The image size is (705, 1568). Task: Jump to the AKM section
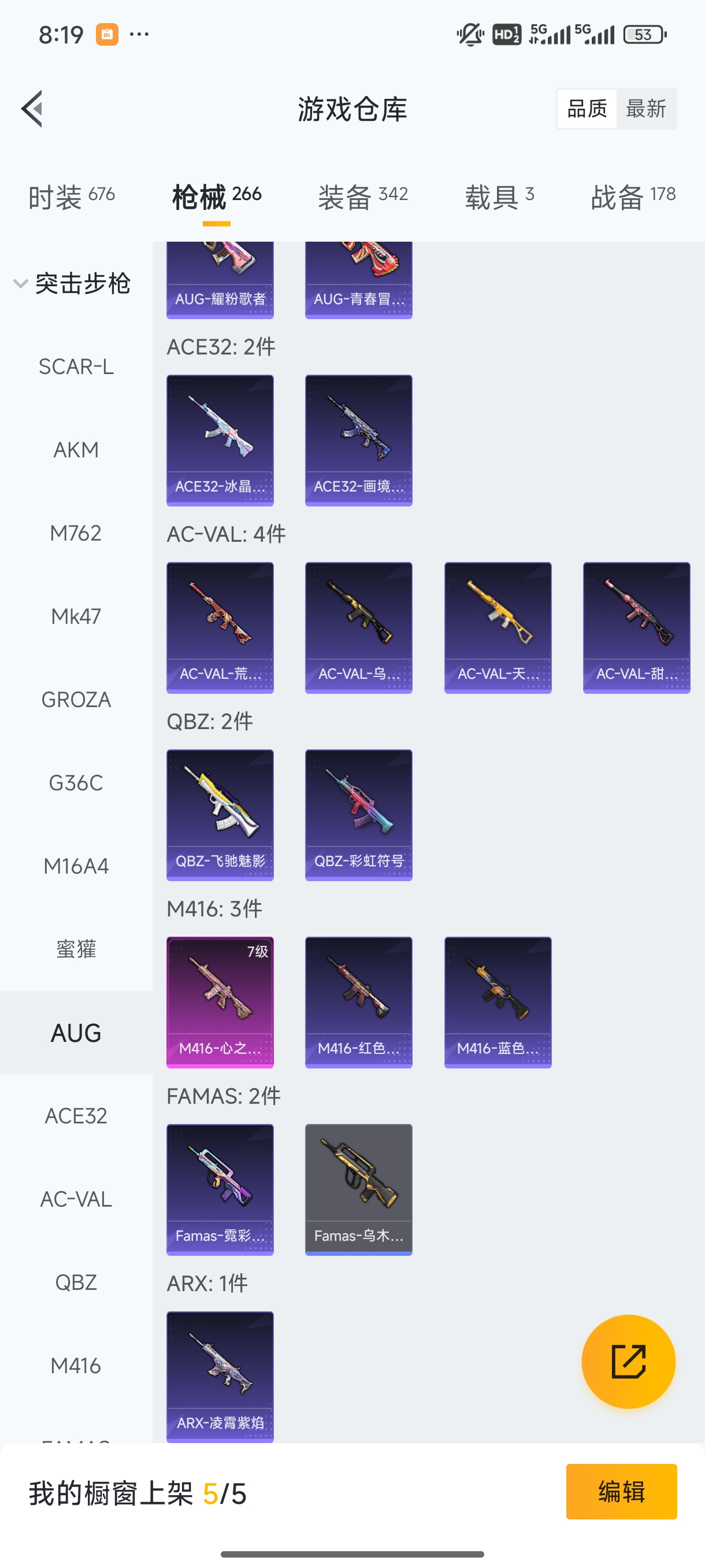pos(76,450)
